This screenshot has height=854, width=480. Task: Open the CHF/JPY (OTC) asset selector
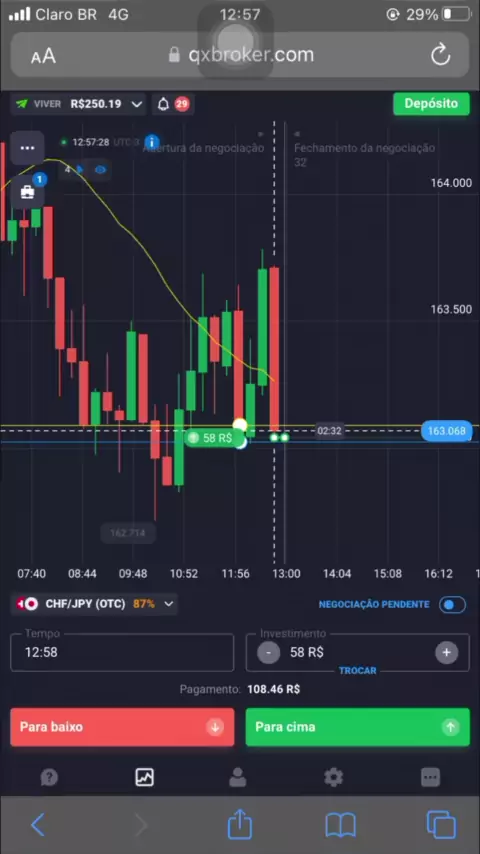pyautogui.click(x=94, y=603)
